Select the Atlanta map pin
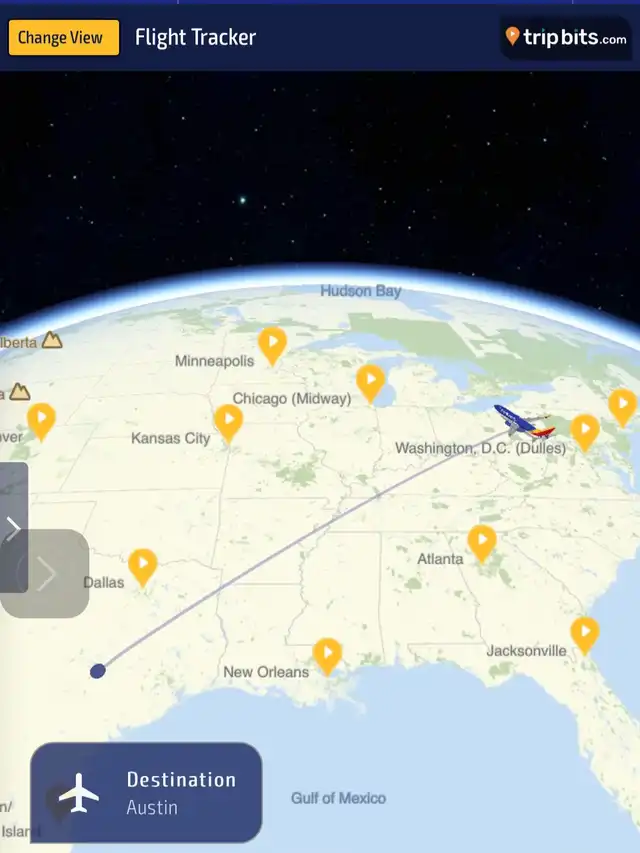The width and height of the screenshot is (640, 853). tap(482, 541)
